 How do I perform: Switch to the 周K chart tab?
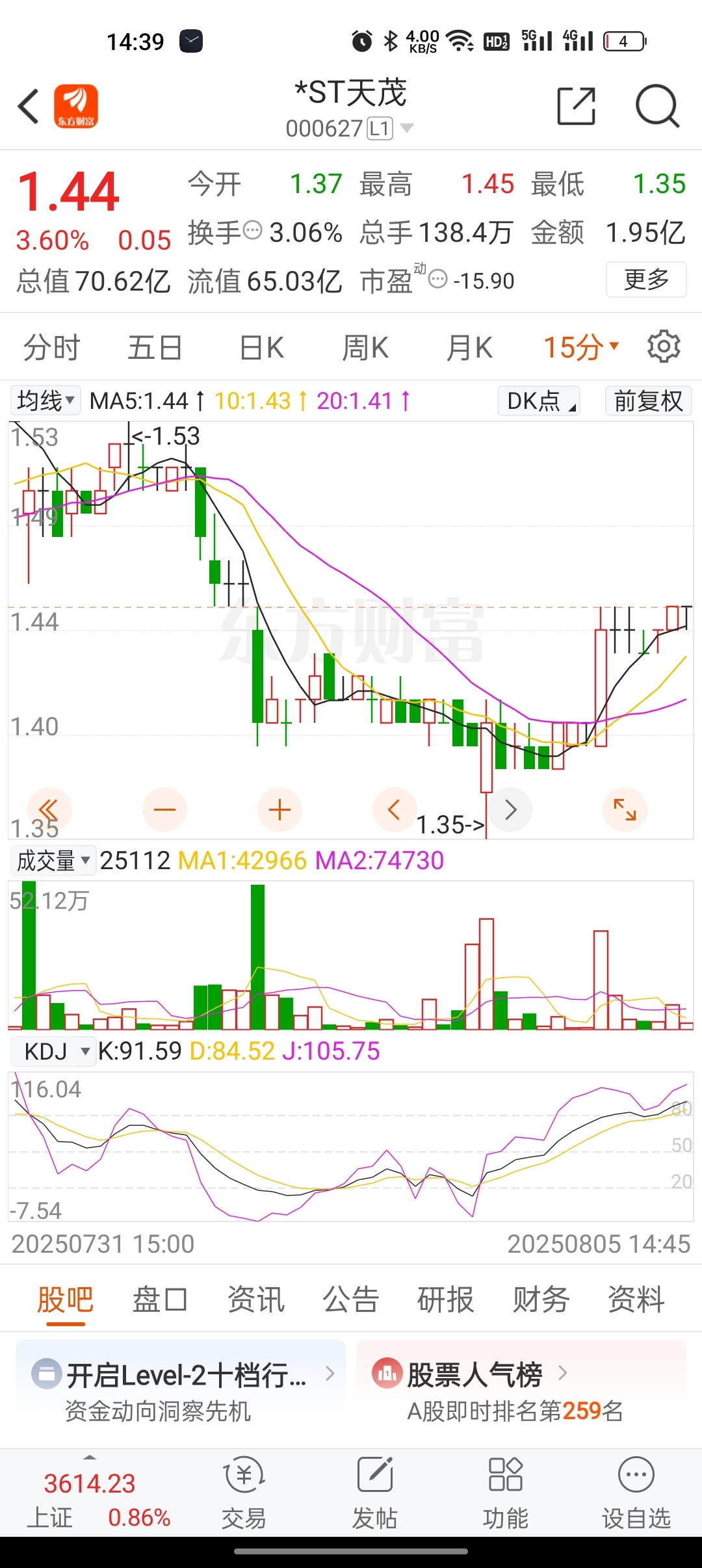click(x=365, y=347)
